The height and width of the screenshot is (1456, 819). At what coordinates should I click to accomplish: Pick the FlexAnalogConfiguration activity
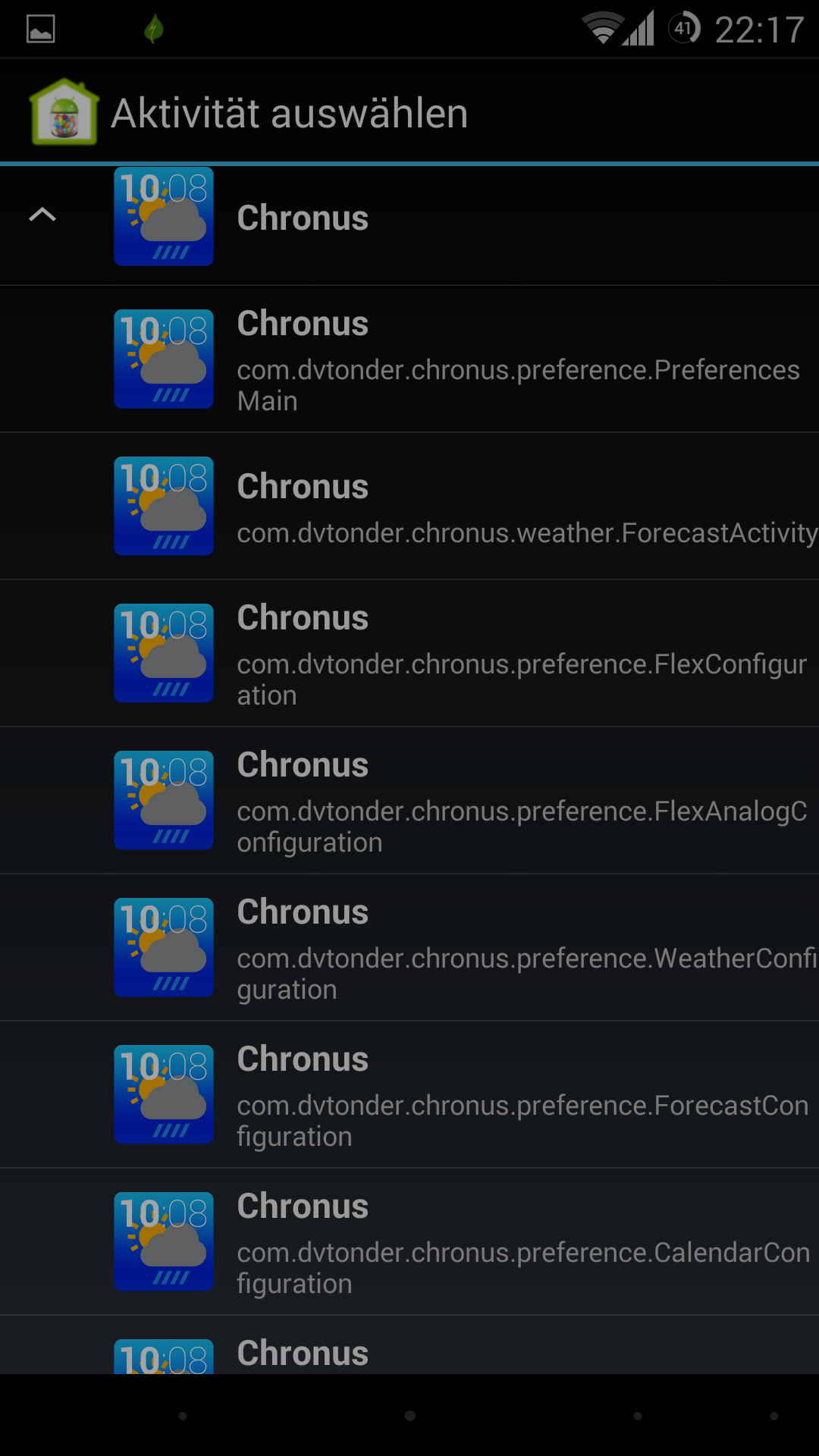pyautogui.click(x=409, y=801)
